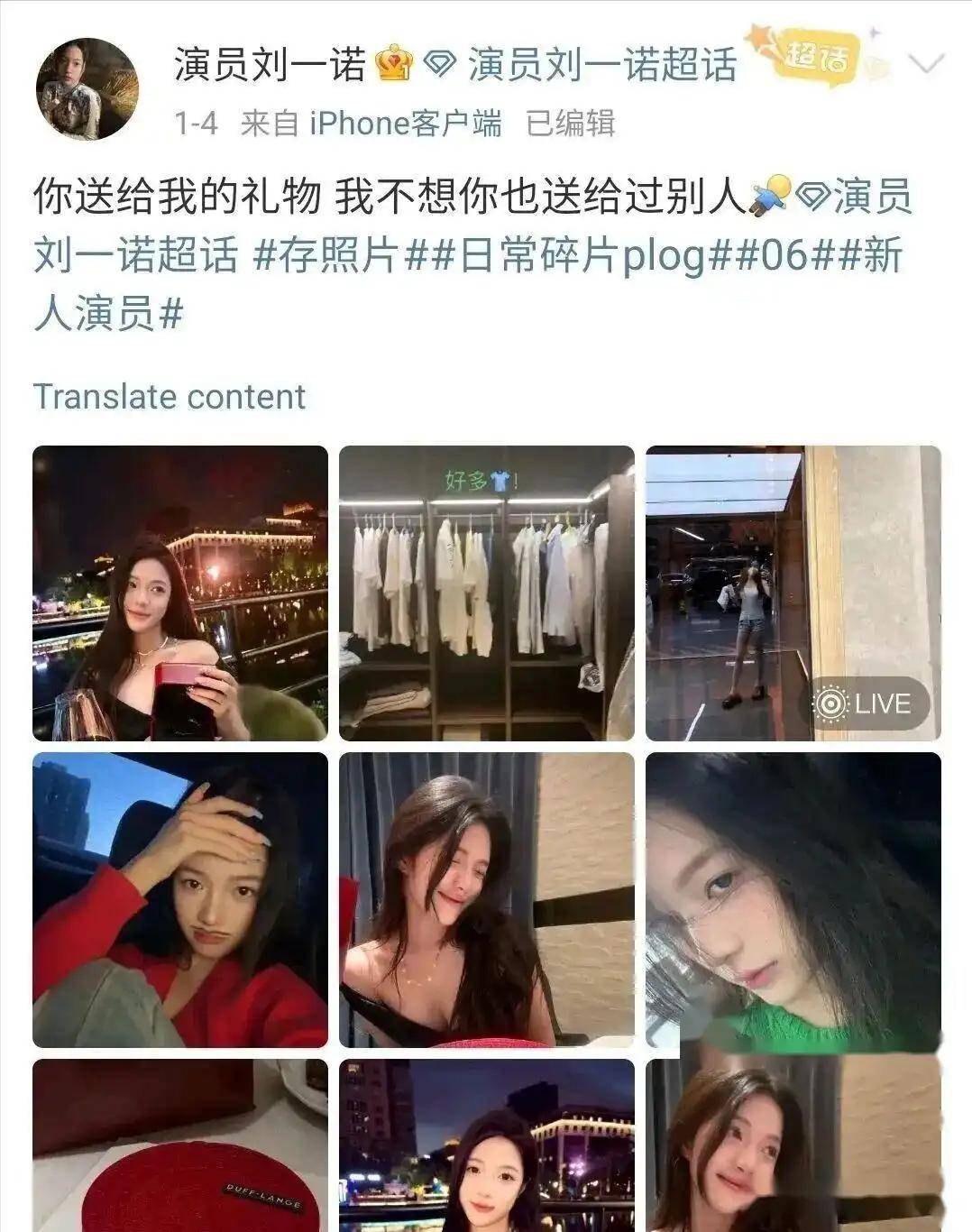Expand the post options chevron
Screen dimensions: 972x1232
click(x=926, y=63)
